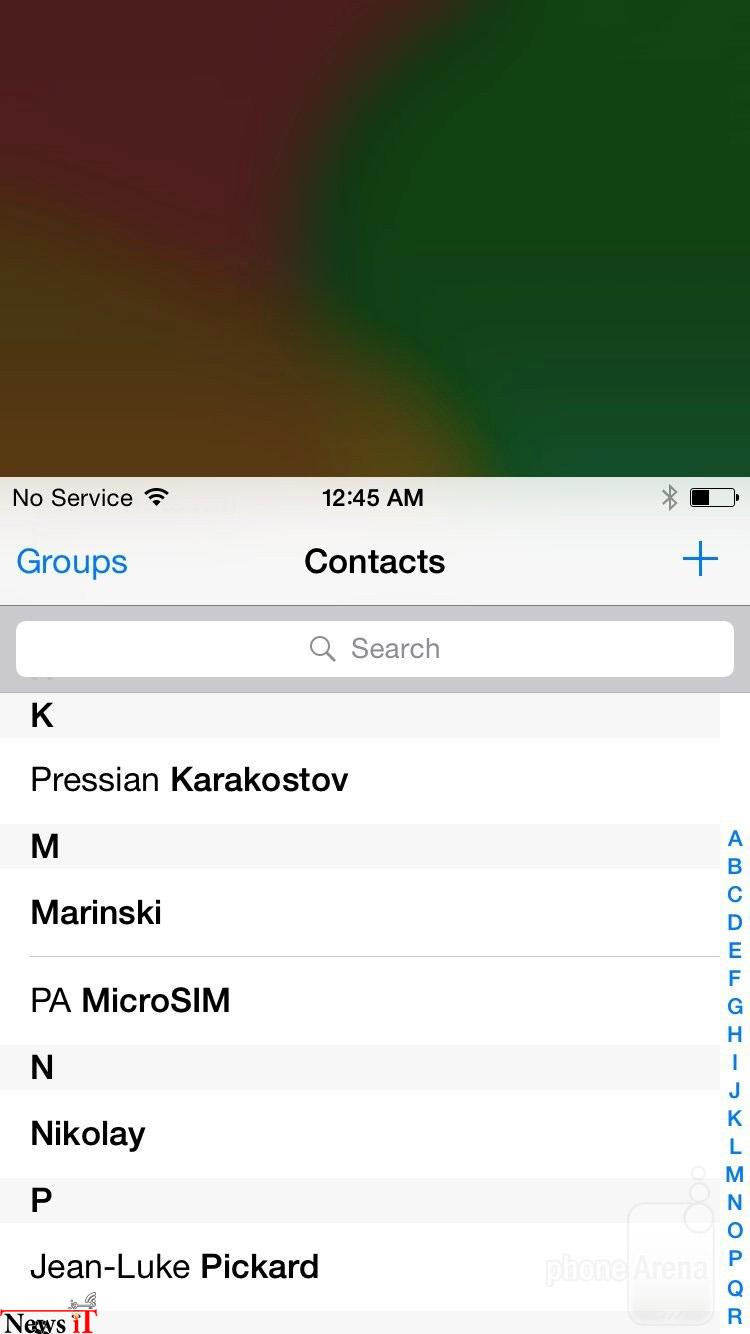Open Pressian Karakostov's contact
Viewport: 750px width, 1334px height.
(x=360, y=780)
